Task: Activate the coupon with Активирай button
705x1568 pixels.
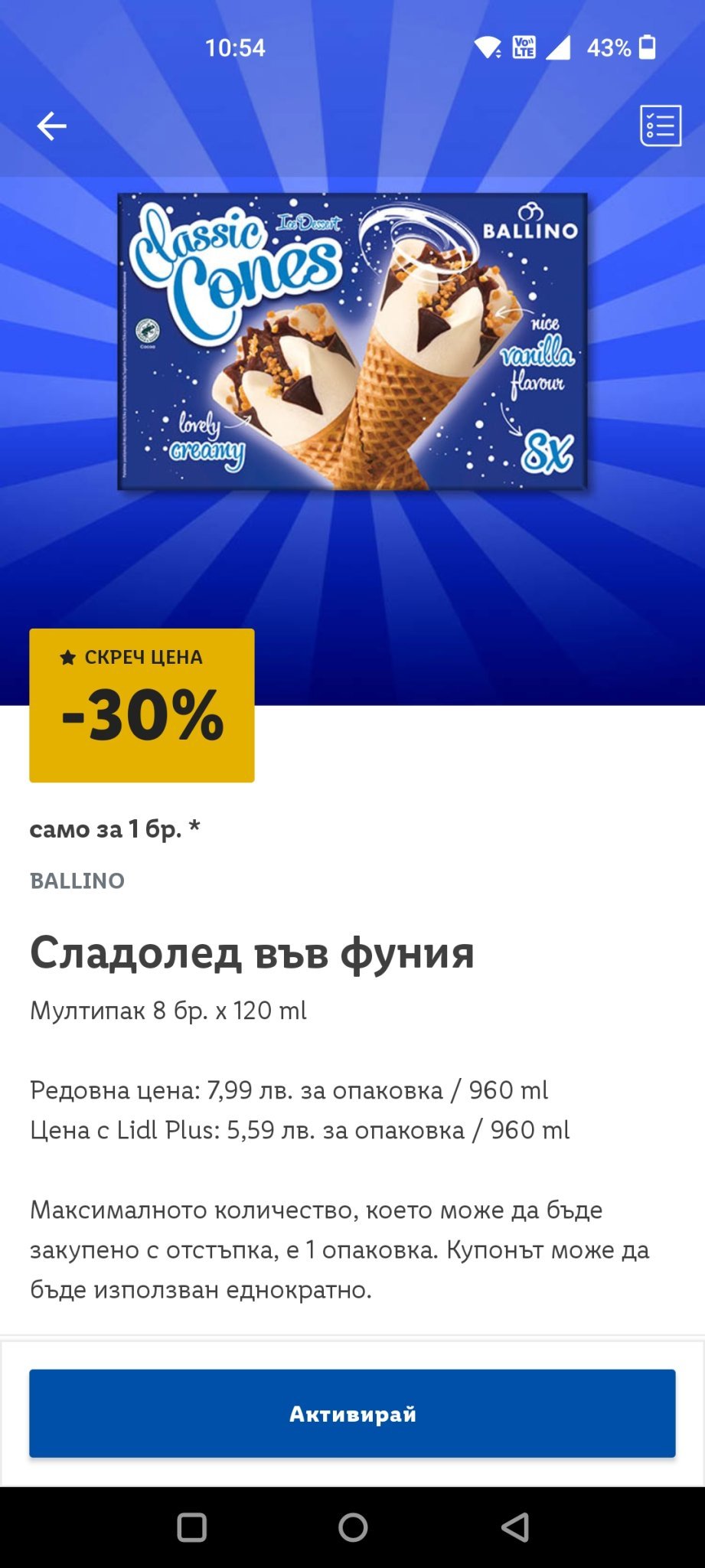Action: pos(352,1413)
